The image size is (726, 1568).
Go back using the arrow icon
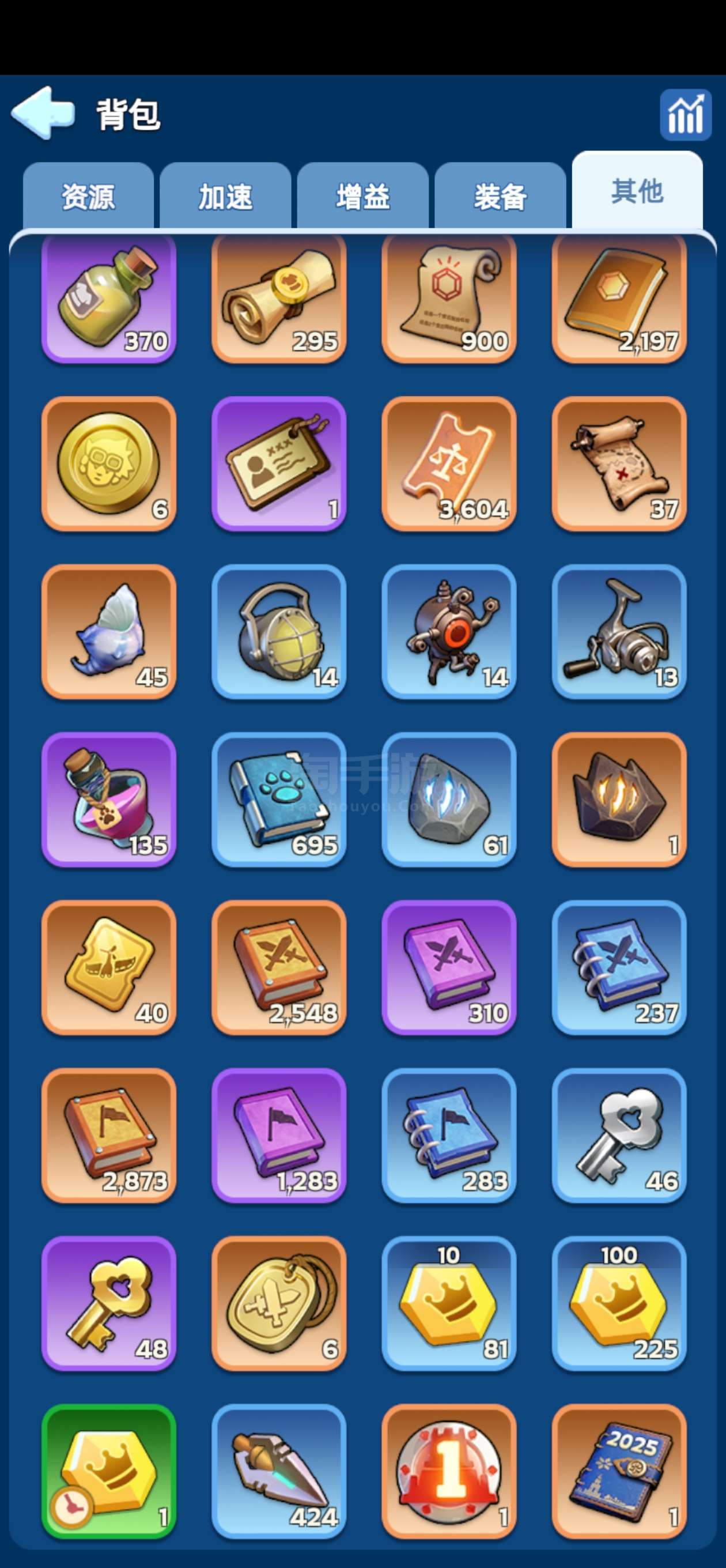(x=43, y=113)
